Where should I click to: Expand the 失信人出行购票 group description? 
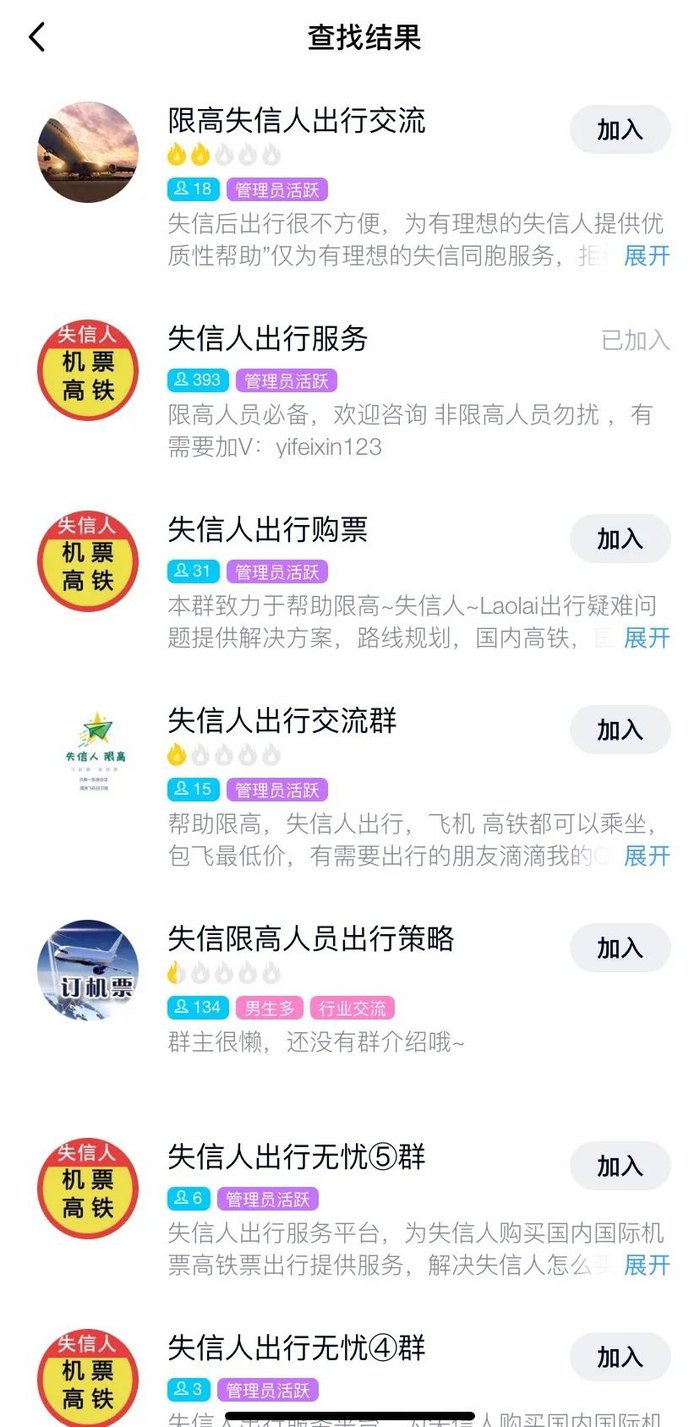click(646, 638)
